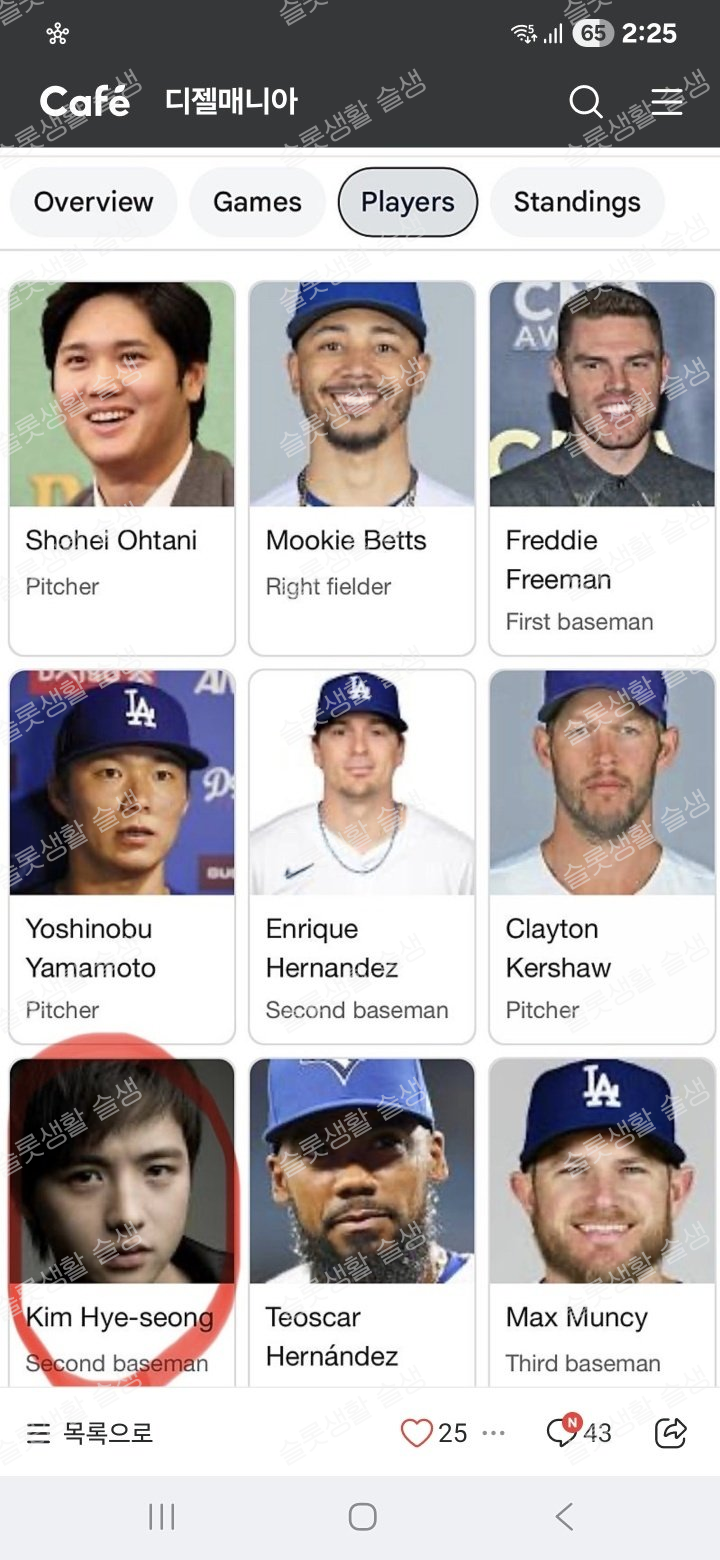
Task: Share this post
Action: pyautogui.click(x=670, y=1433)
